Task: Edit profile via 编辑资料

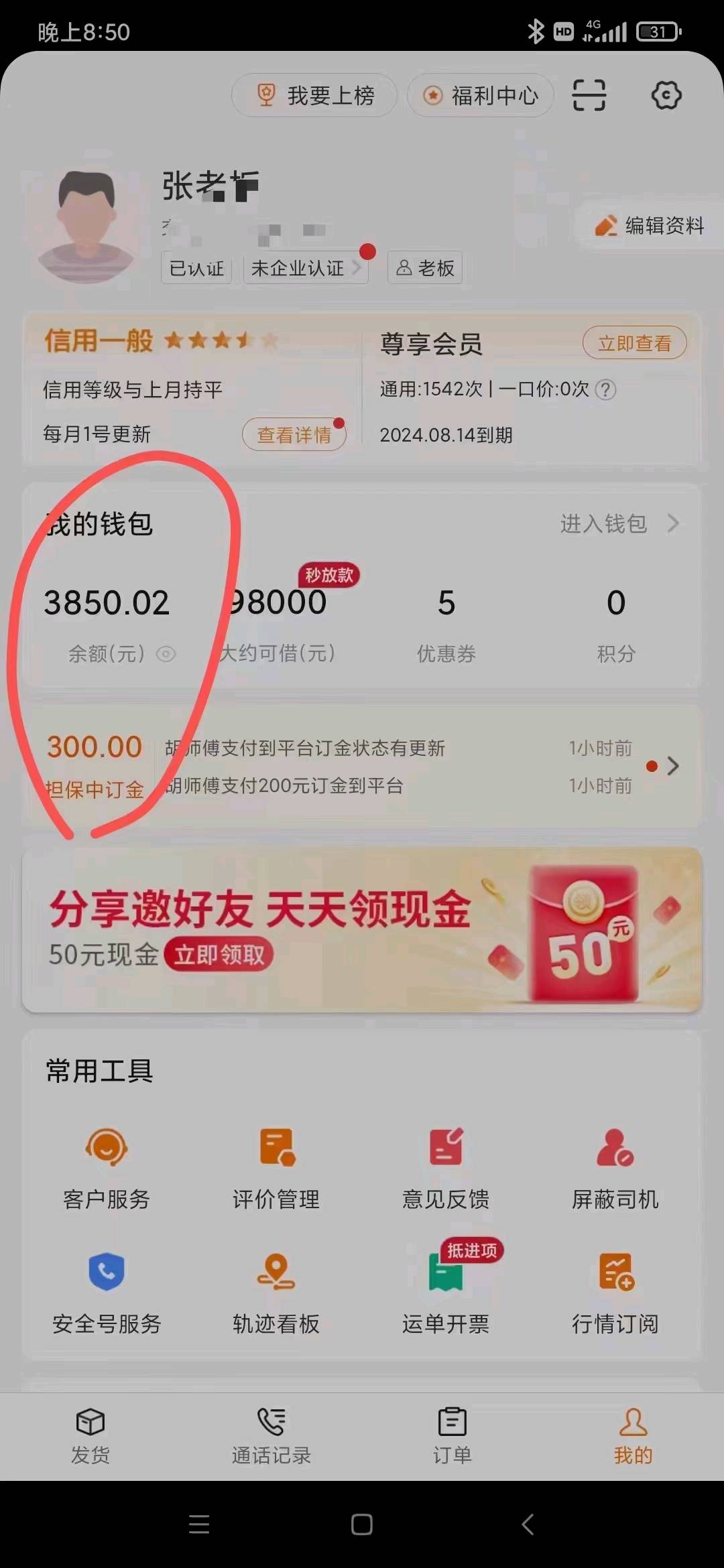Action: pos(650,226)
